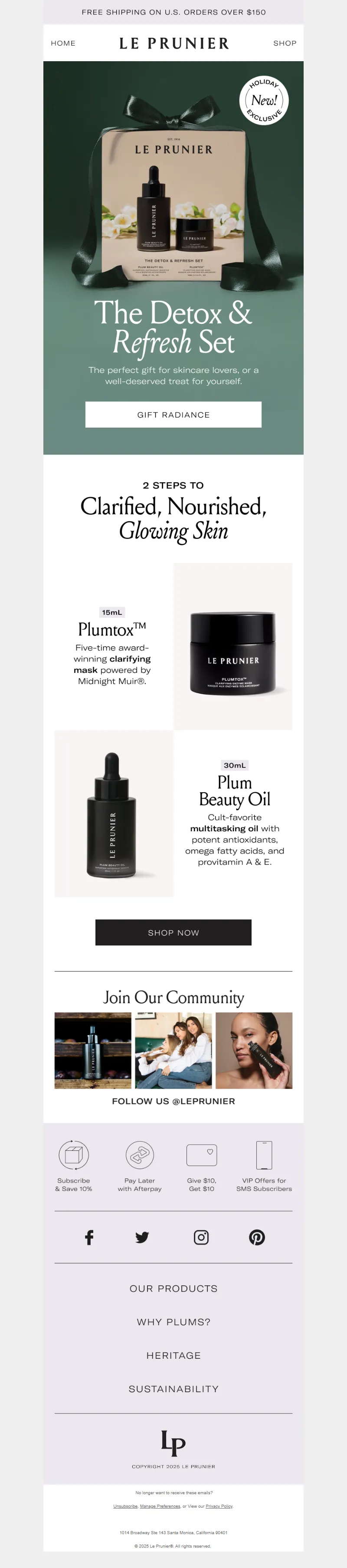Tap the SHOP NOW button

173,932
